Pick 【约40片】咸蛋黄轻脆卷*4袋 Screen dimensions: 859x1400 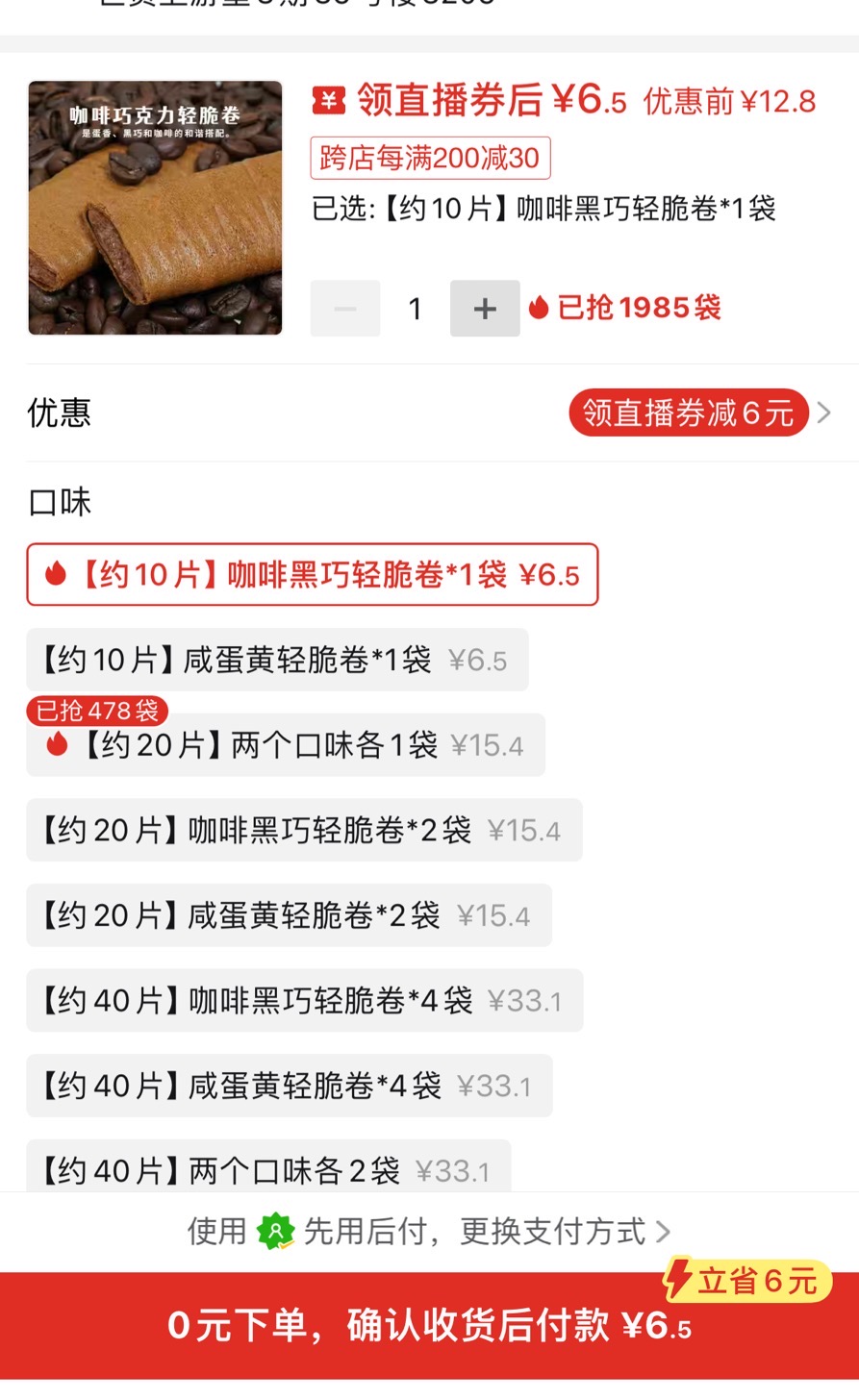(x=289, y=1087)
